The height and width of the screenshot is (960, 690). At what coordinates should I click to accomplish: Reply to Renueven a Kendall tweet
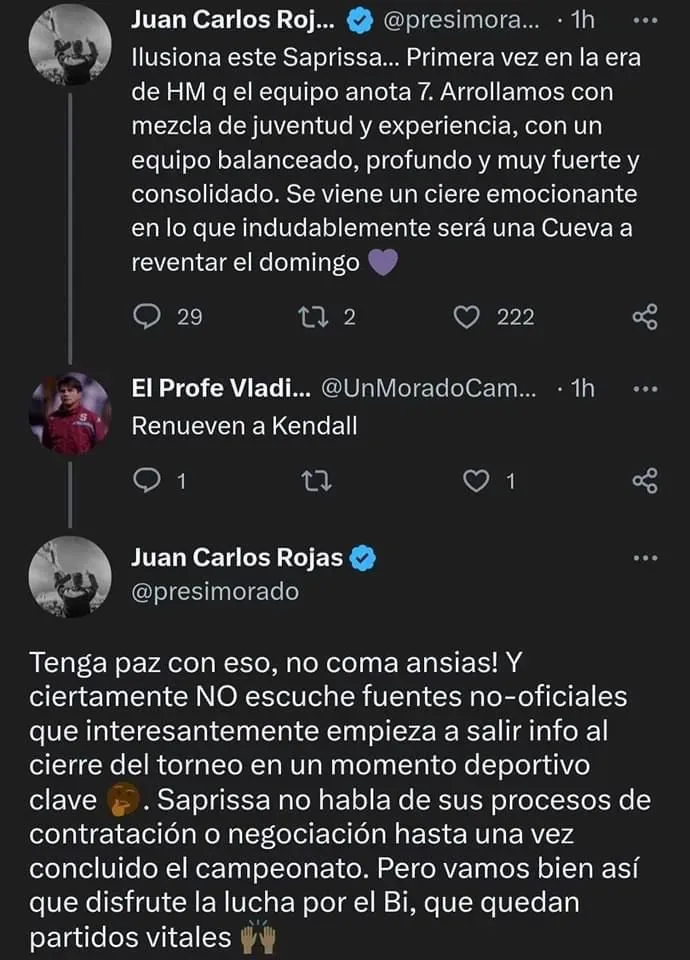147,482
